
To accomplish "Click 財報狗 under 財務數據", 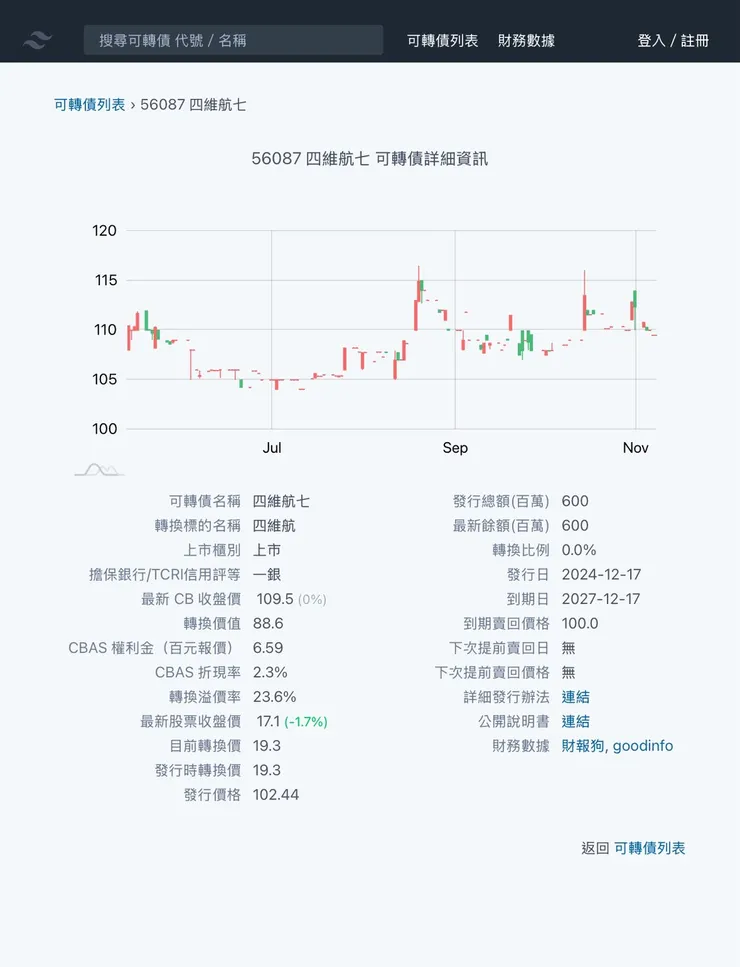I will 583,746.
